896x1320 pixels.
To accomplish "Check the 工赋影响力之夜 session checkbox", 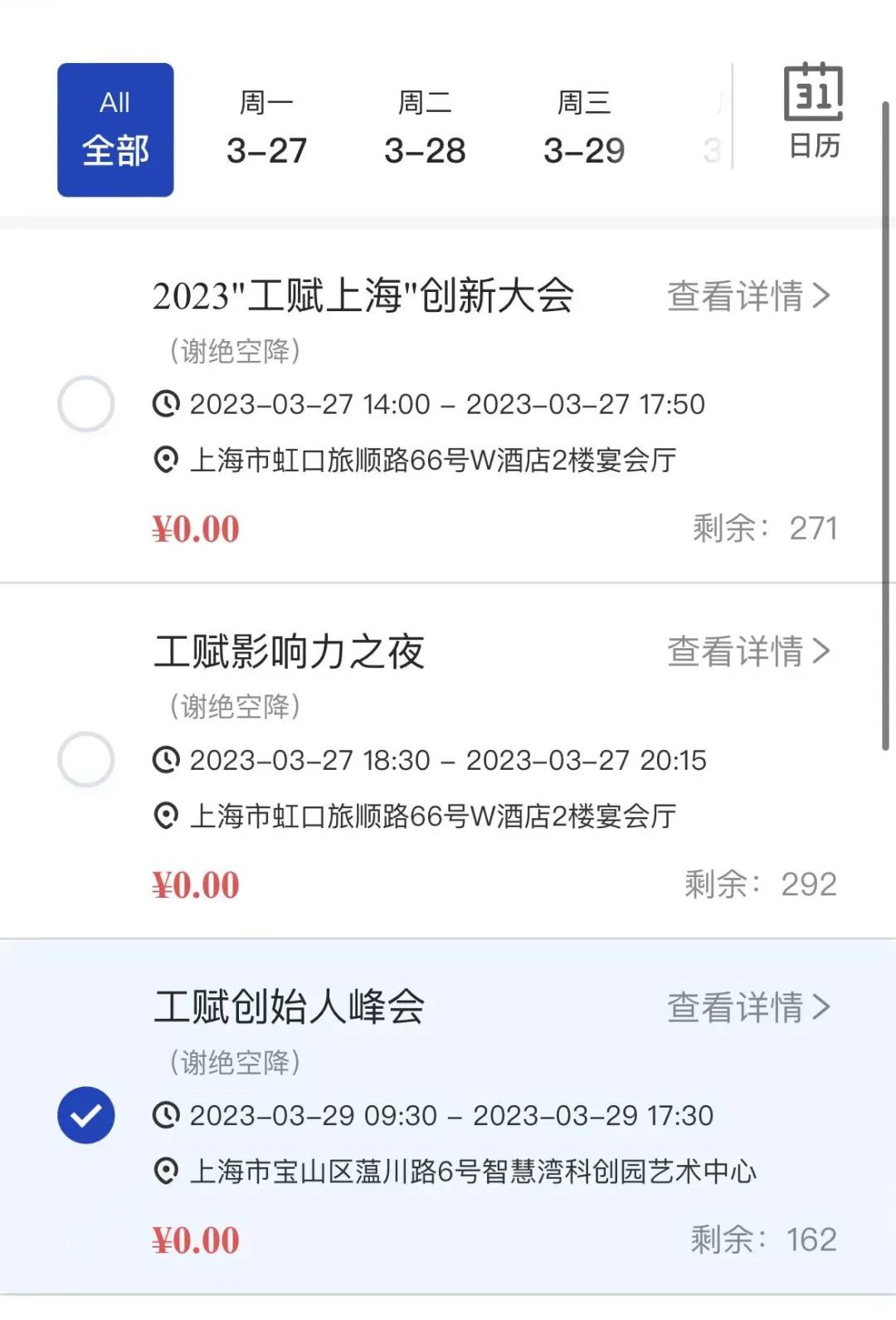I will (86, 760).
